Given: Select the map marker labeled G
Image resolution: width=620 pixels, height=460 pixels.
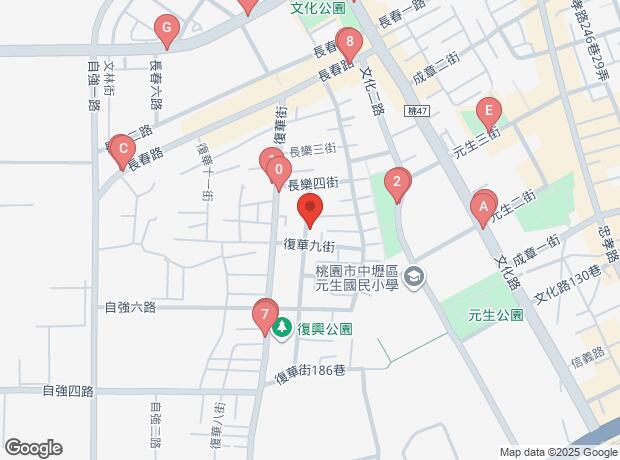Looking at the screenshot, I should click(x=167, y=28).
